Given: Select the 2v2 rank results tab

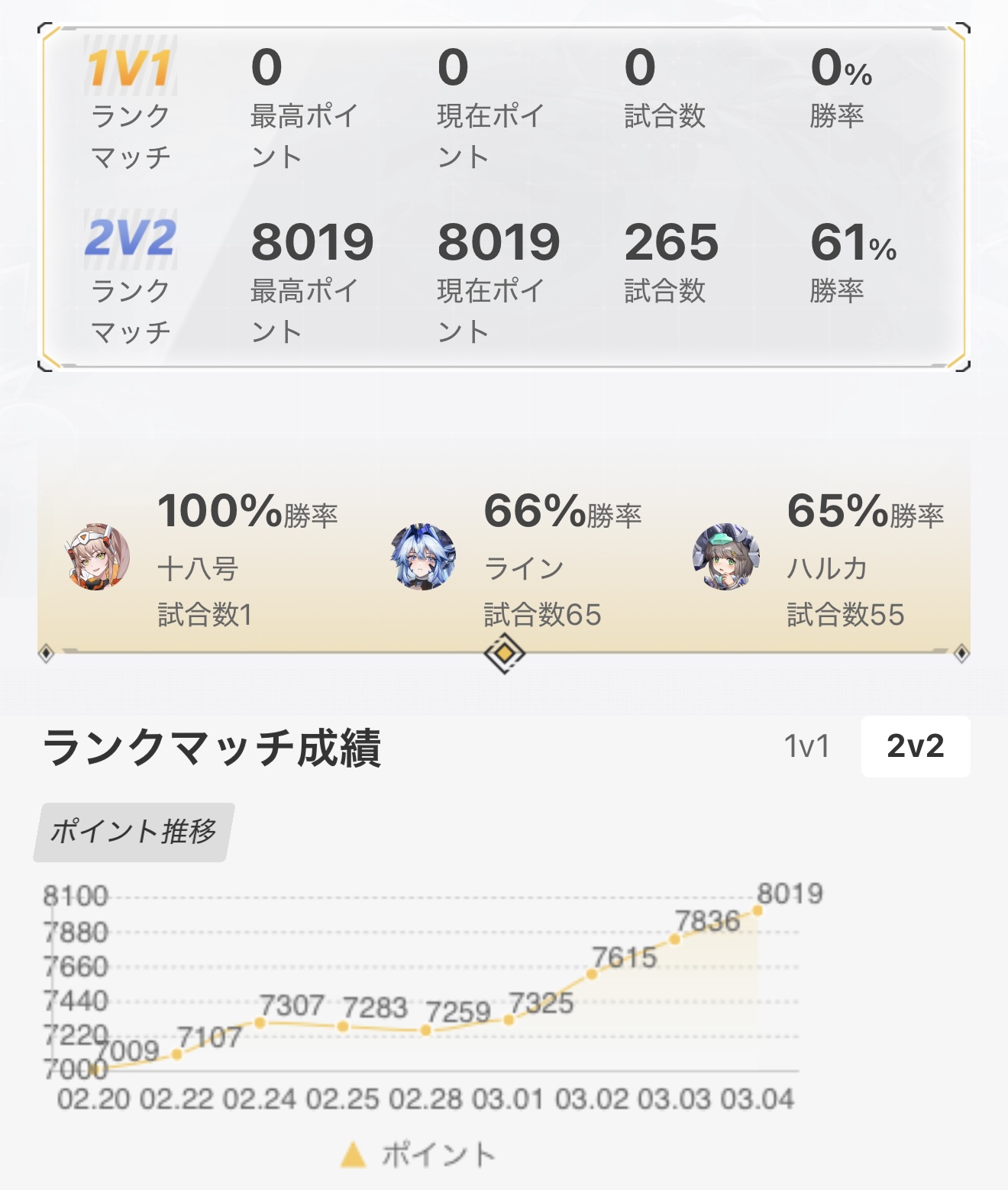Looking at the screenshot, I should coord(915,746).
